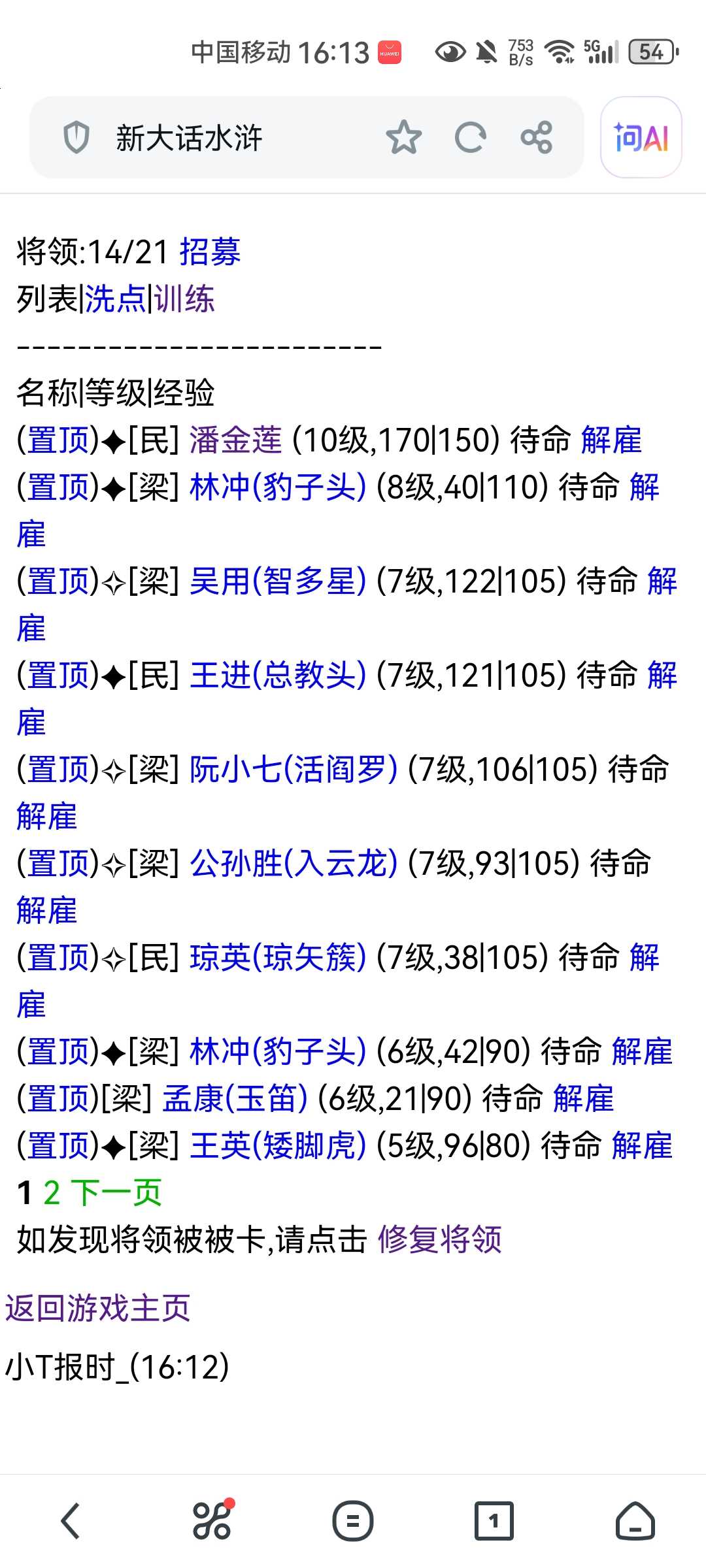Open general 潘金莲 details

point(235,440)
